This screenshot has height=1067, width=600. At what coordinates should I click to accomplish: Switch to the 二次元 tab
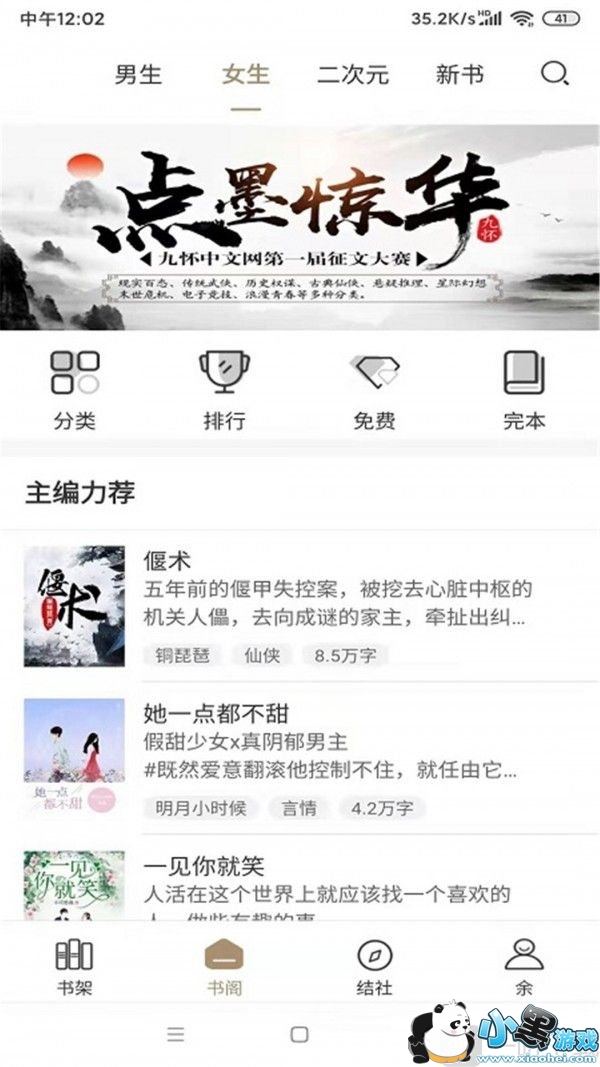click(352, 75)
